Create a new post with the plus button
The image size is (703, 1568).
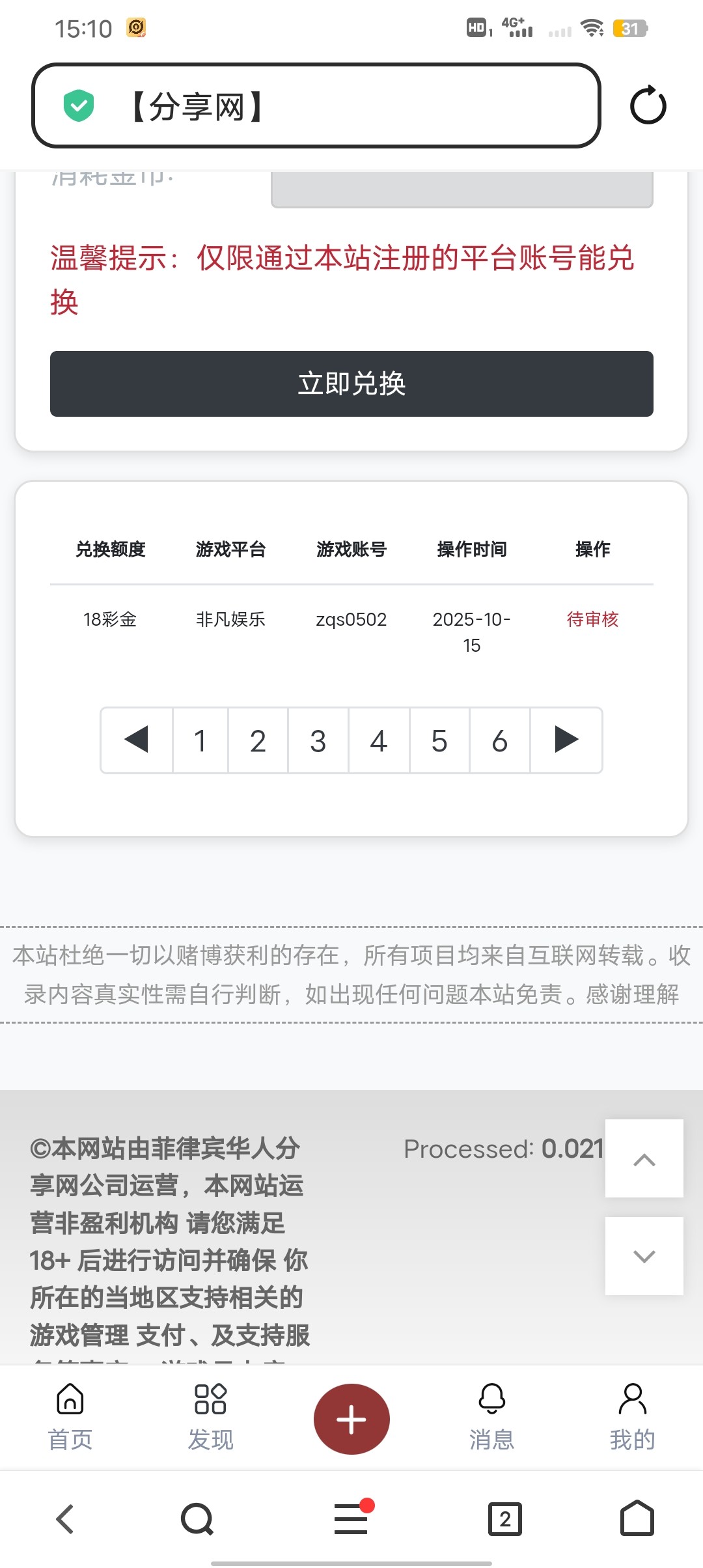(x=351, y=1419)
